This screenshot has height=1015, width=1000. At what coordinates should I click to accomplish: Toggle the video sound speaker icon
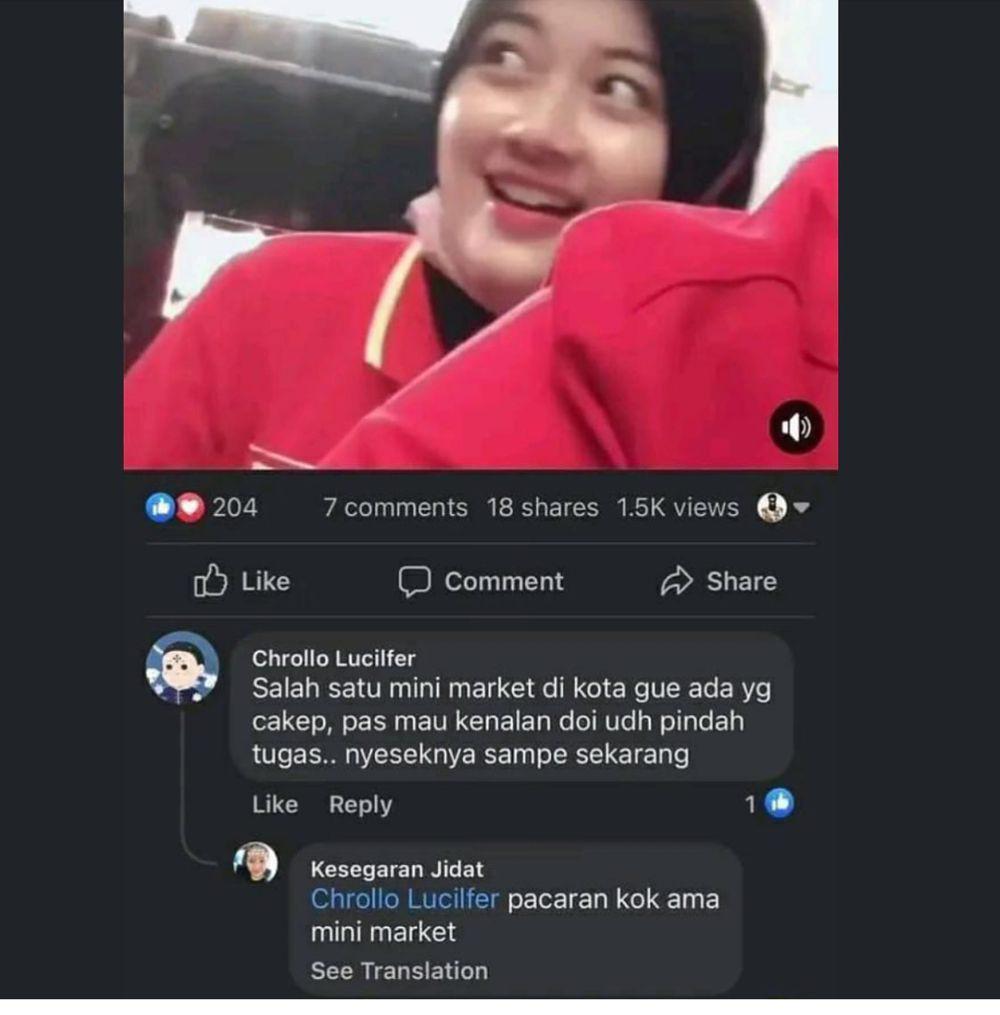[x=796, y=427]
